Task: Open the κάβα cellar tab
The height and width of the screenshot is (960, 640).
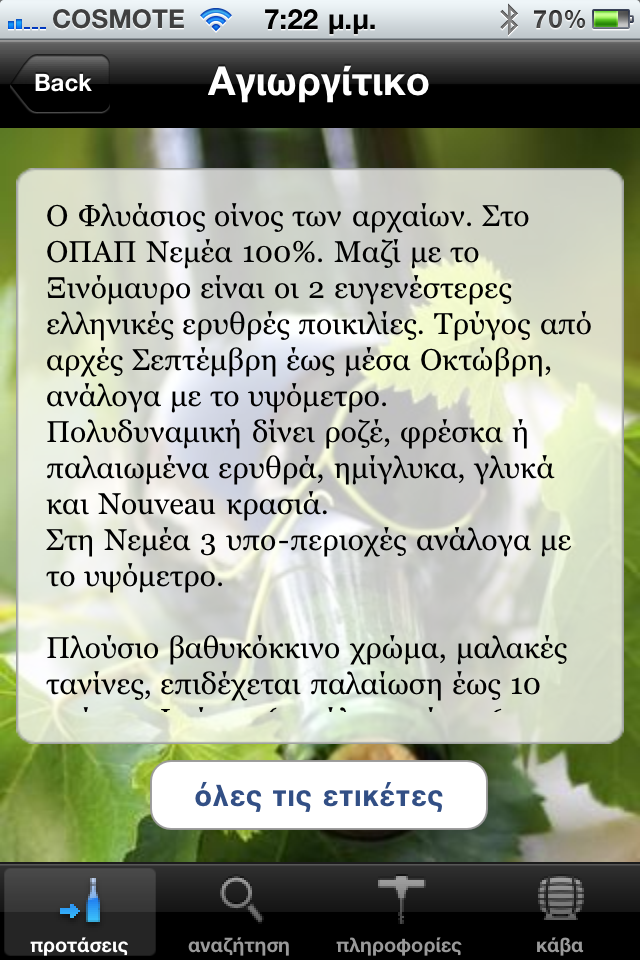Action: click(559, 912)
